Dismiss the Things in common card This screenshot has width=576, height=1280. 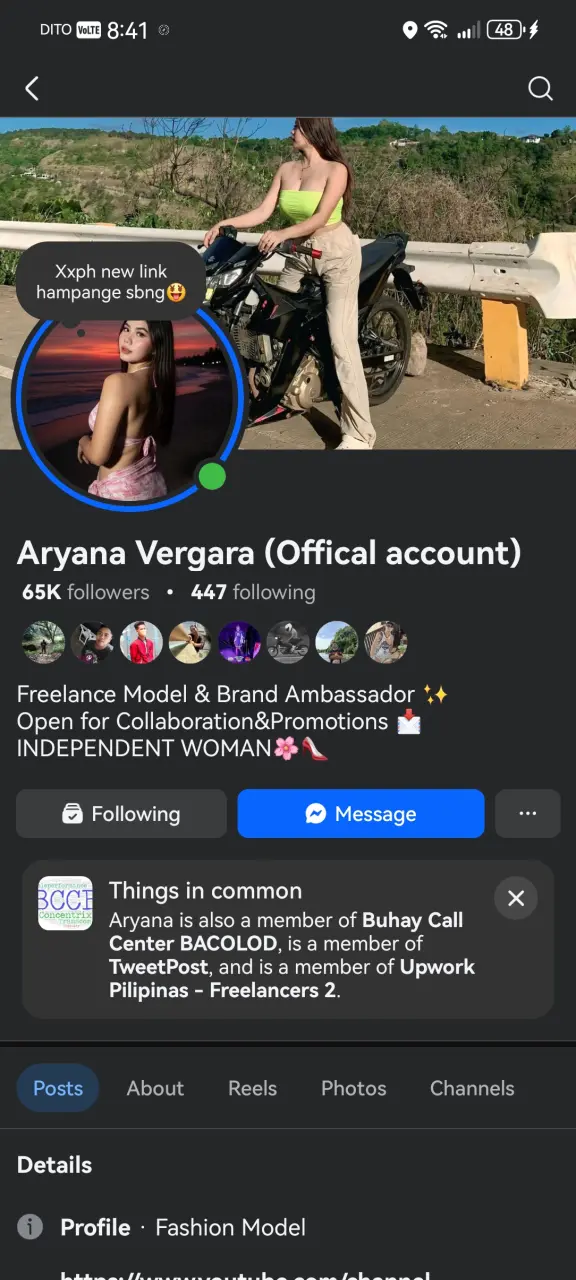516,898
